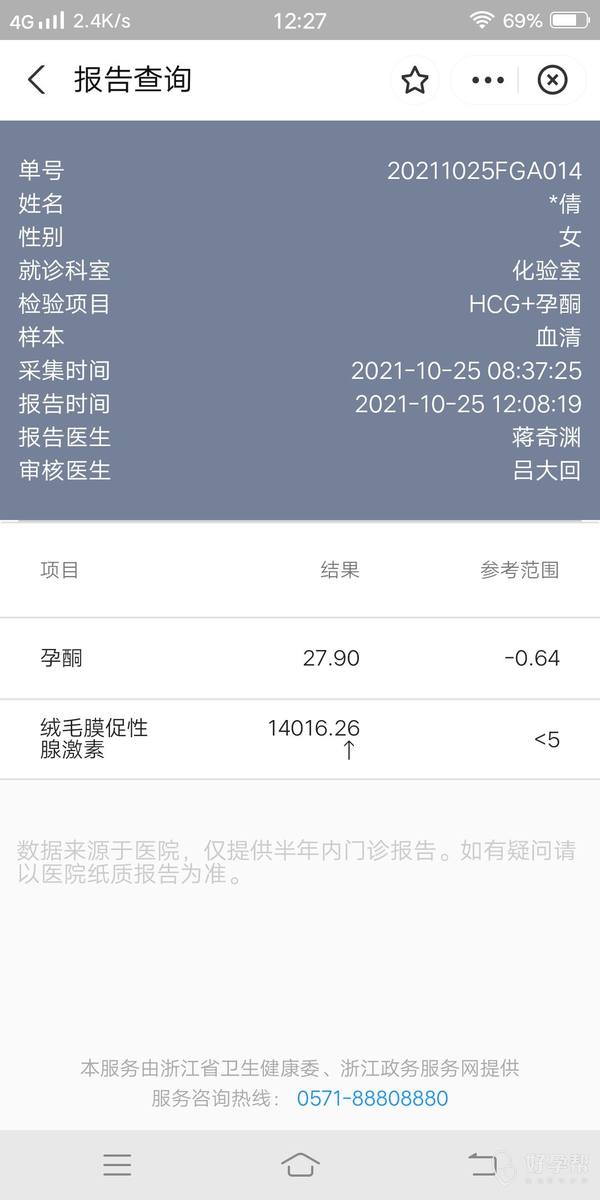Open the system recent apps menu

[117, 1164]
